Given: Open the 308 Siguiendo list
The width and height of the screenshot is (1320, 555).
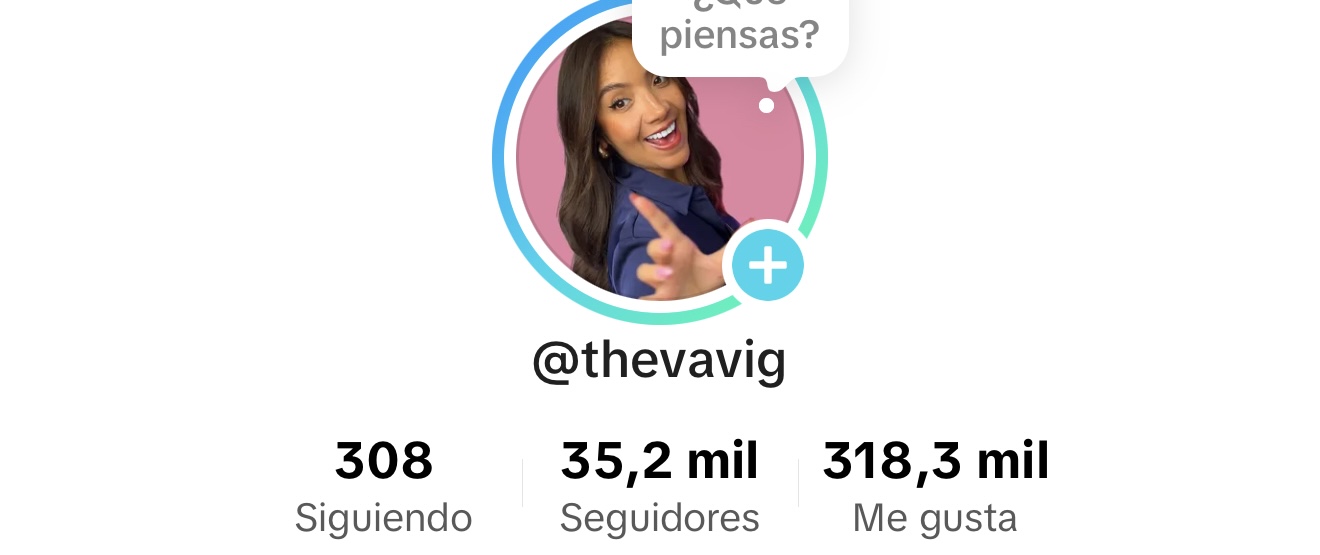Looking at the screenshot, I should 384,487.
